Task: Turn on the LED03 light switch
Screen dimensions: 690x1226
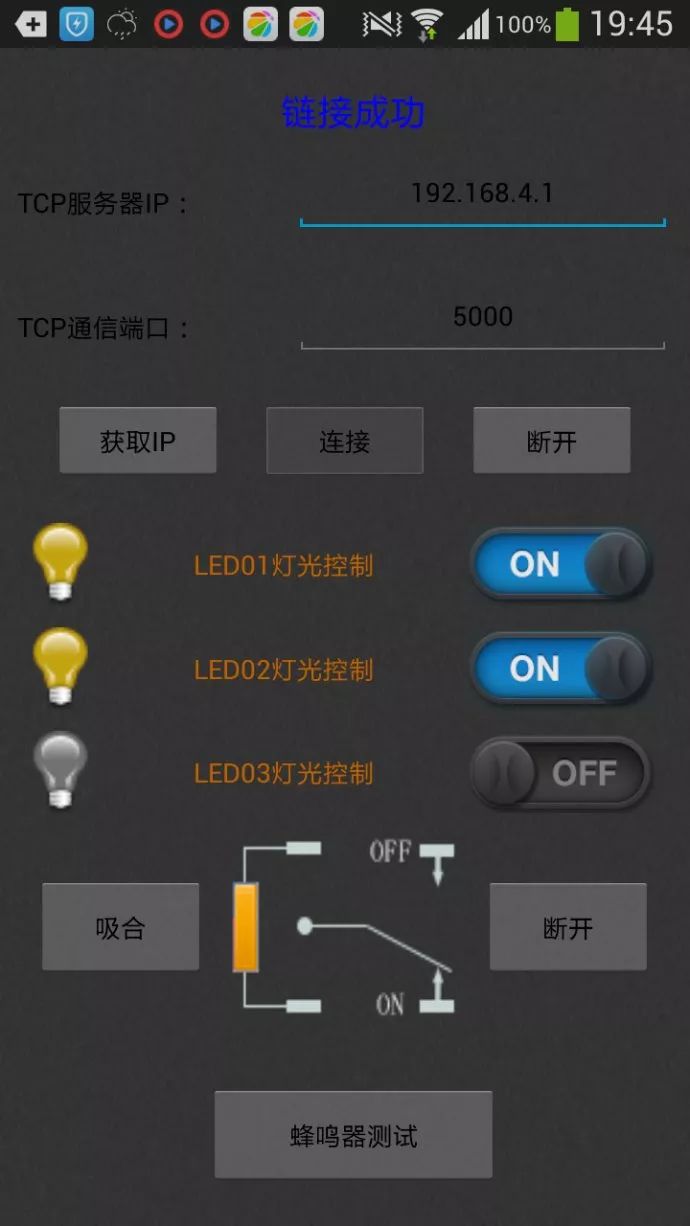Action: click(561, 773)
